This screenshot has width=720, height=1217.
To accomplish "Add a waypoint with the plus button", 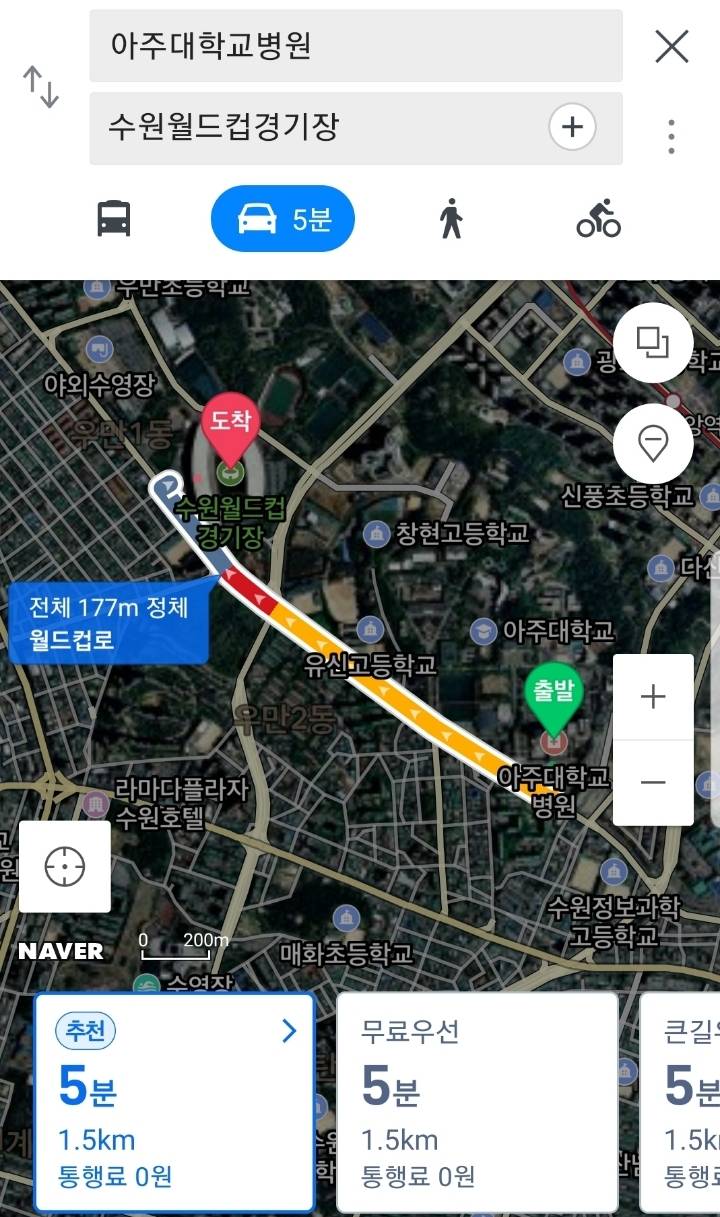I will click(x=572, y=128).
